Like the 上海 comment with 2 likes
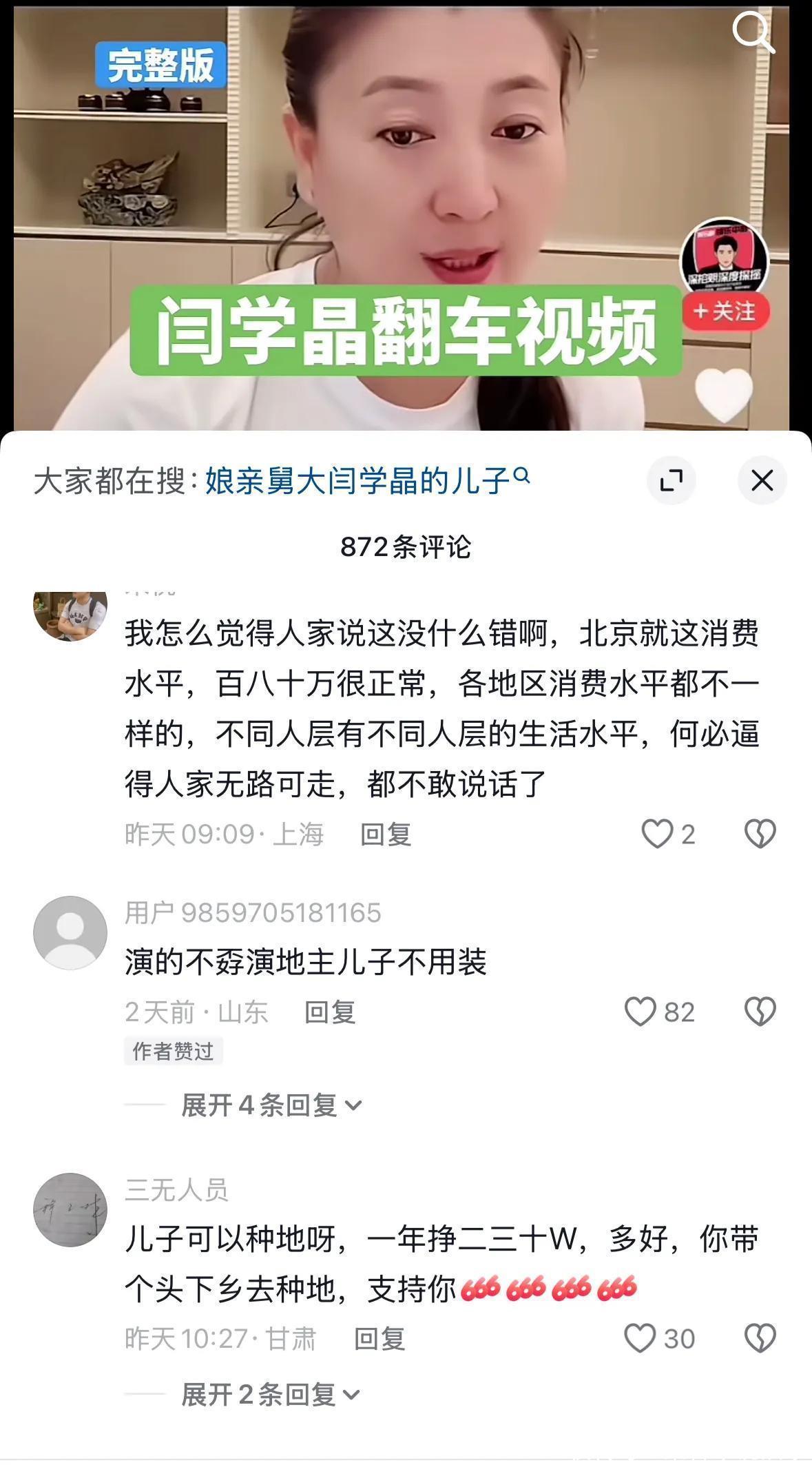This screenshot has height=1465, width=812. point(668,834)
